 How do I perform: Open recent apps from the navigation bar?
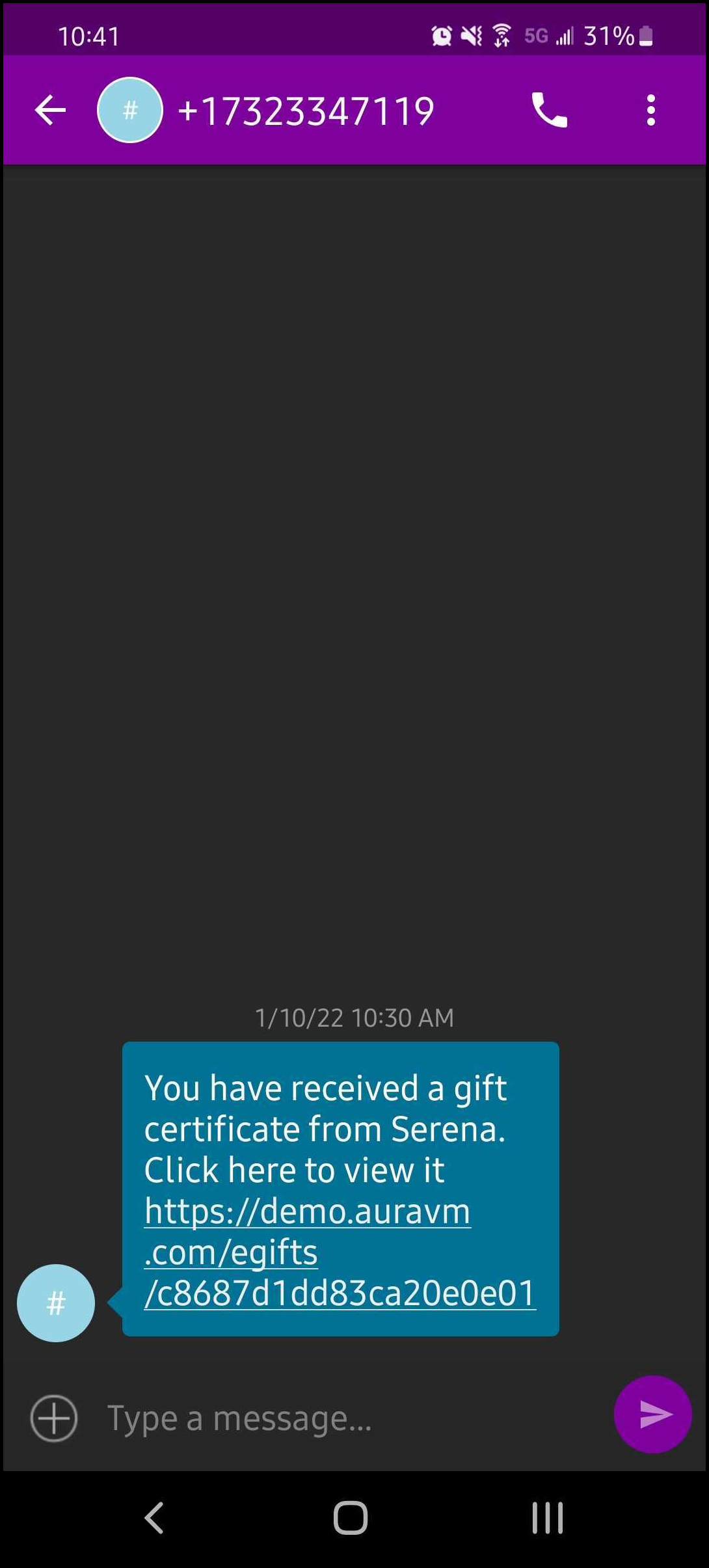(x=548, y=1518)
